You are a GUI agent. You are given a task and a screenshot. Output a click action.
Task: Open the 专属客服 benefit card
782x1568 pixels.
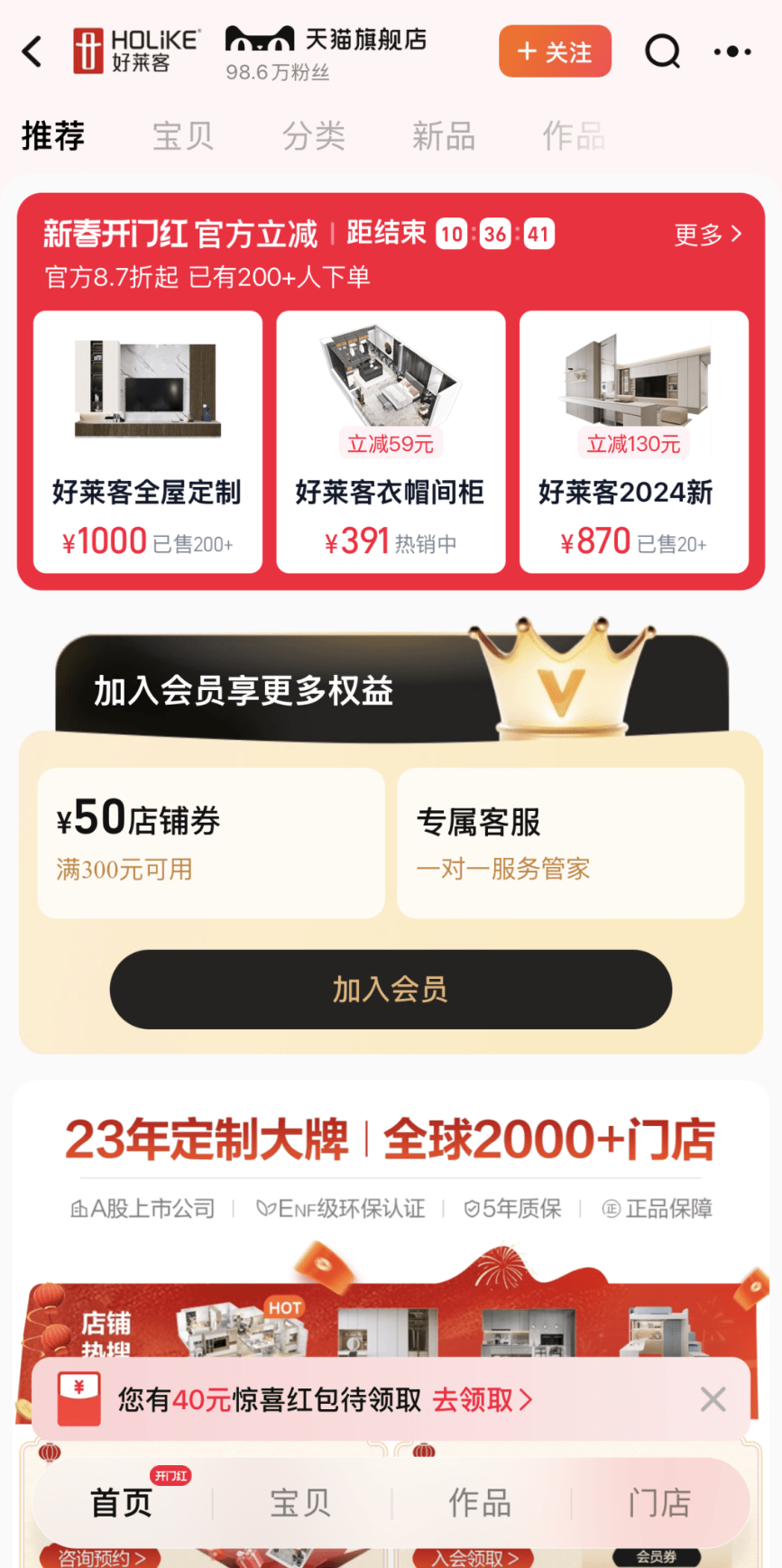tap(570, 843)
